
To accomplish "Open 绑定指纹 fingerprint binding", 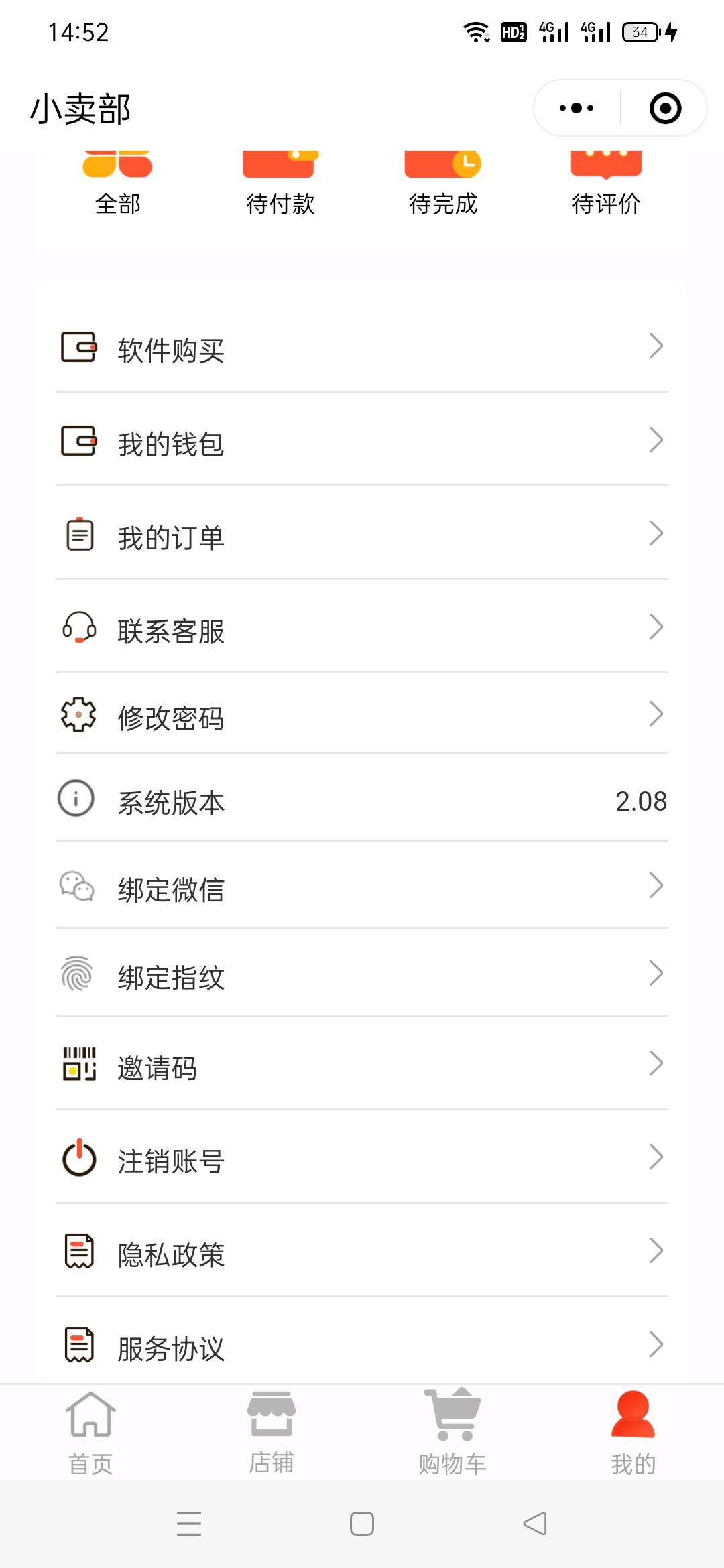I will pyautogui.click(x=362, y=974).
